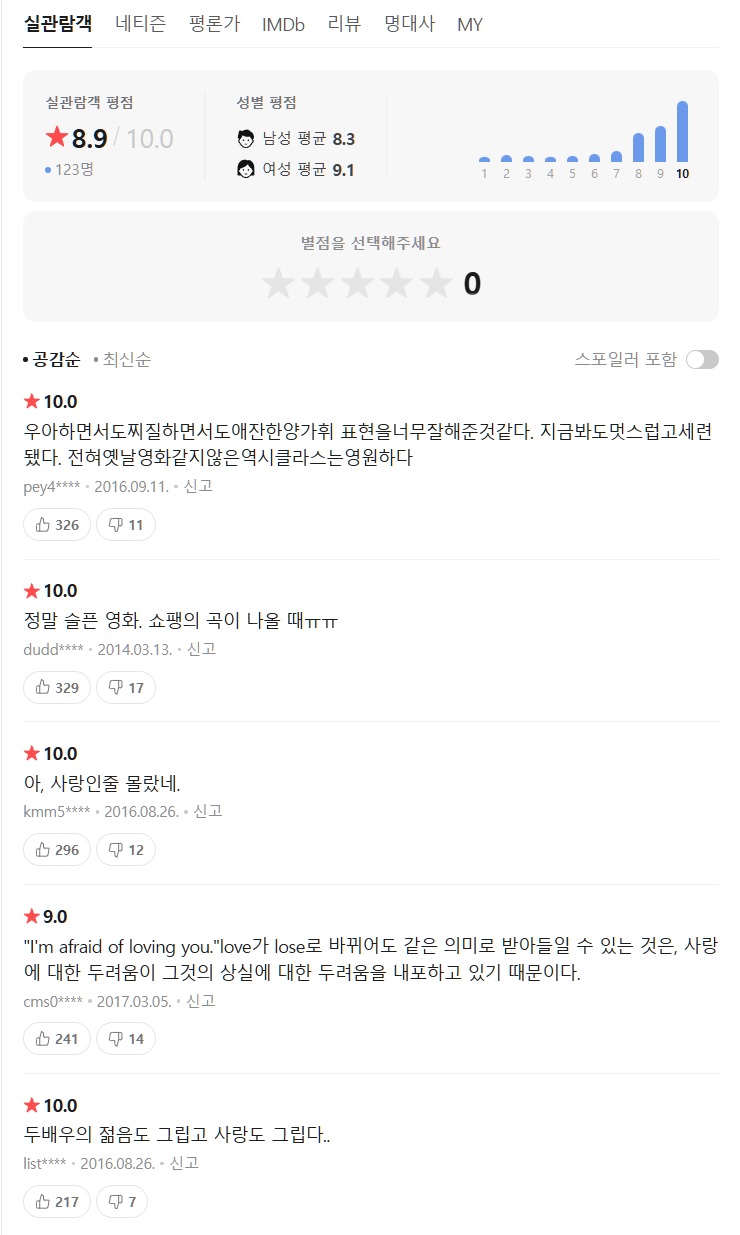
Task: Dislike the review by pey4****
Action: 126,525
